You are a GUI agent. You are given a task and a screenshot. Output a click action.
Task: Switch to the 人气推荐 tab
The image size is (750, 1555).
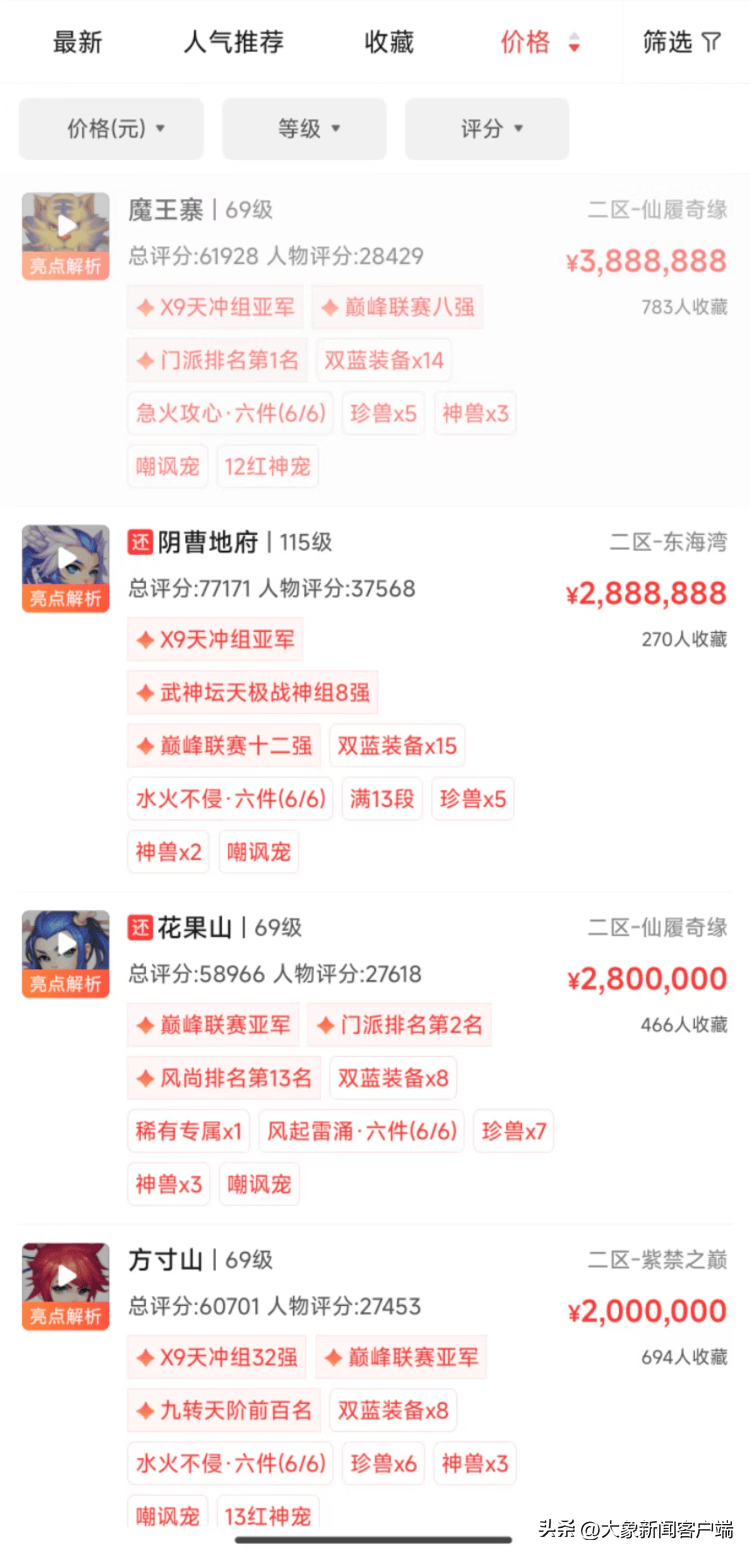[234, 42]
